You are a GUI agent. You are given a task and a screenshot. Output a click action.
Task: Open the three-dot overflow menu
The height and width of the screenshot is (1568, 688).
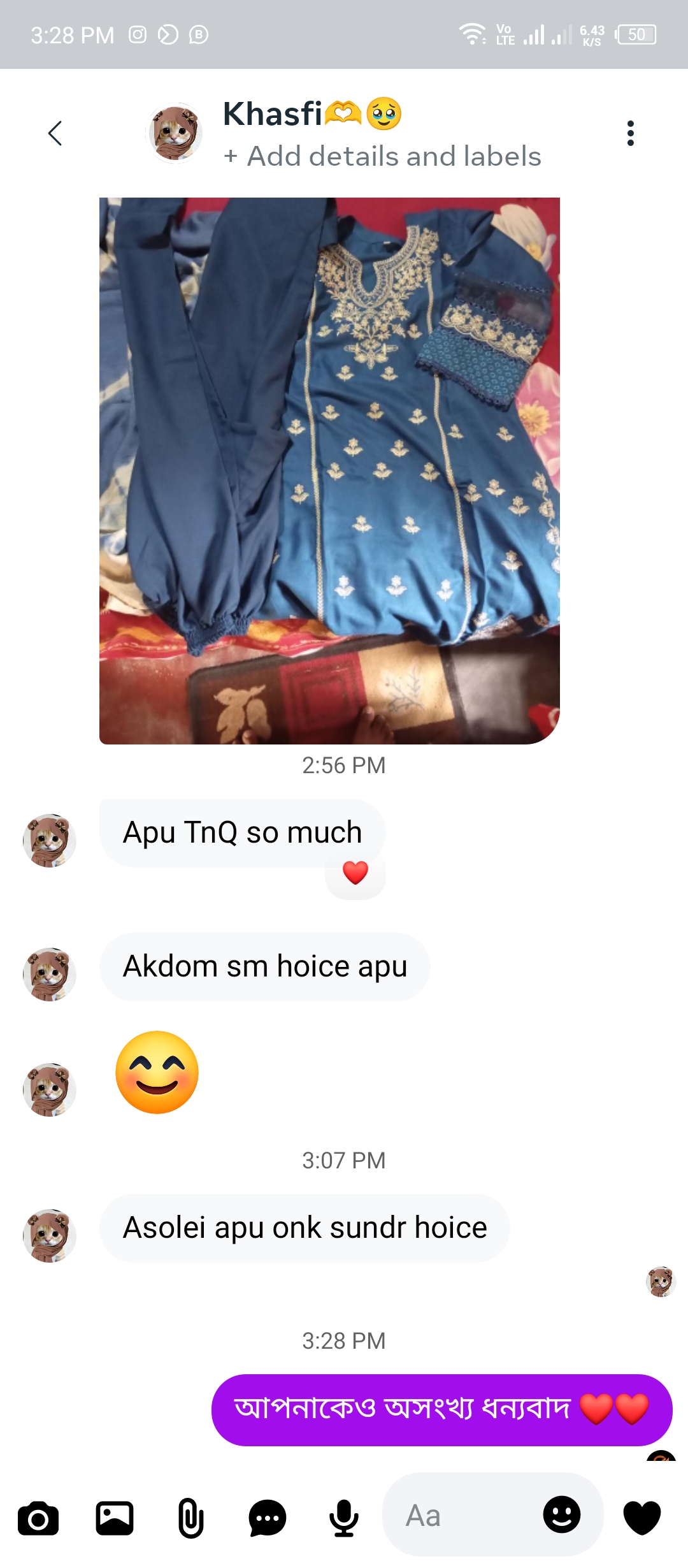point(630,133)
